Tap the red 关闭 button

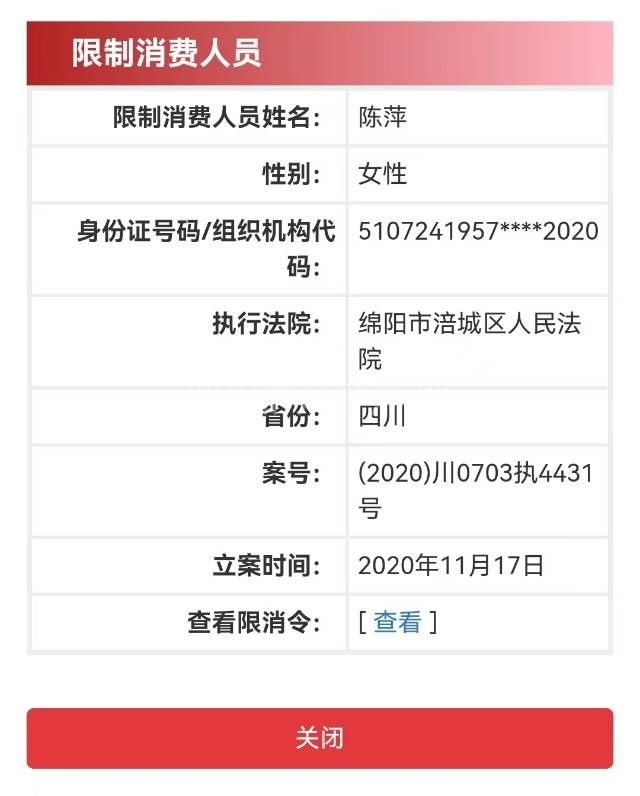tap(319, 738)
